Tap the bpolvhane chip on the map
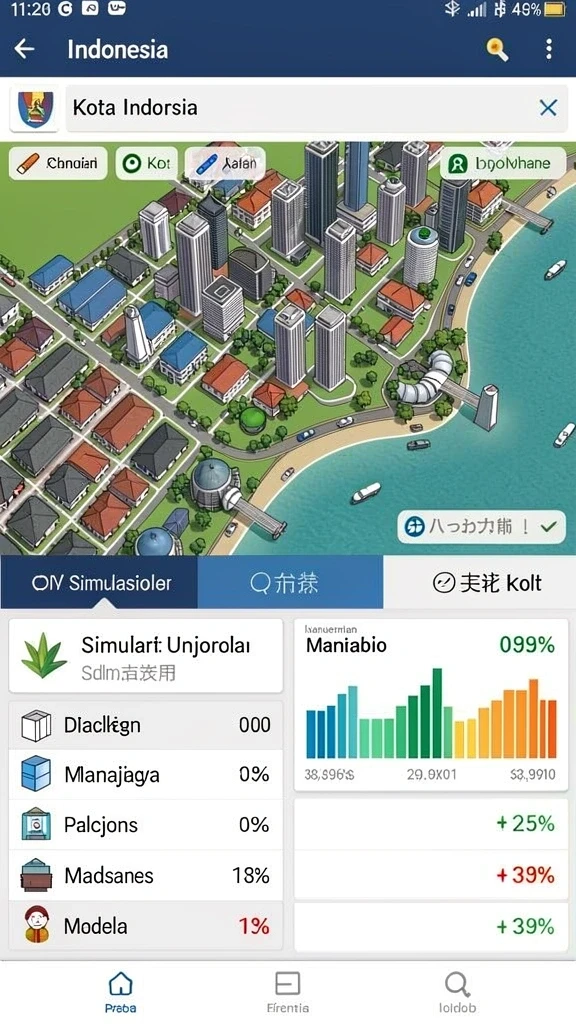Image resolution: width=576 pixels, height=1024 pixels. click(x=503, y=163)
